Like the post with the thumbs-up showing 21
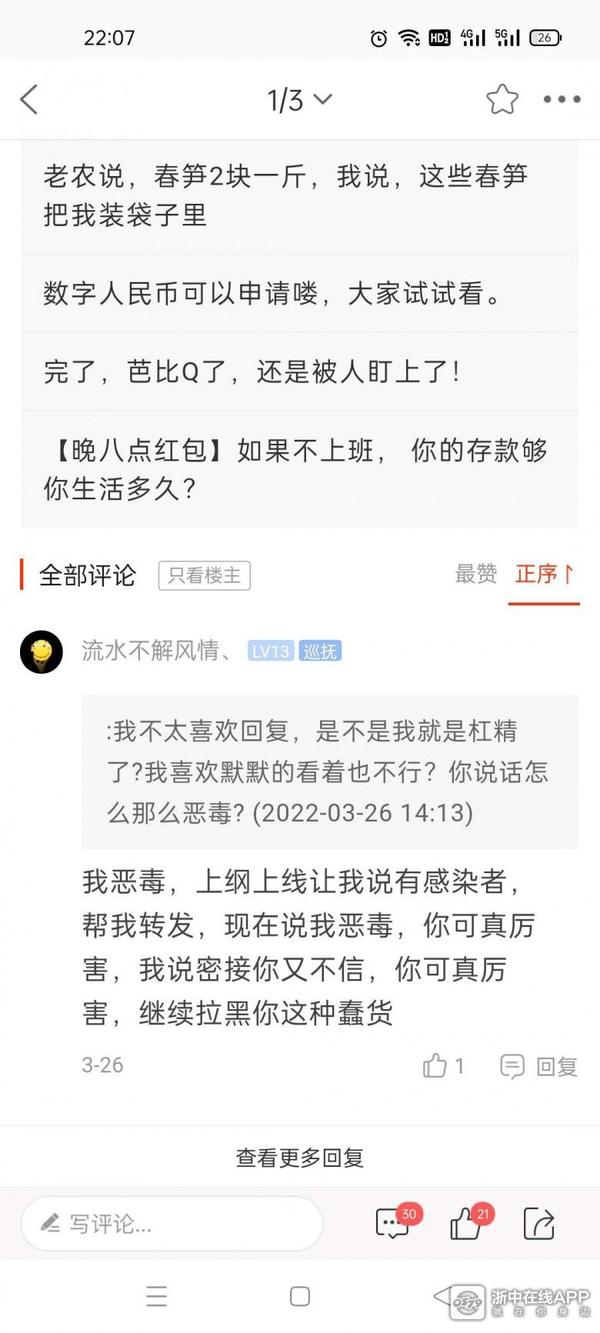 coord(467,1223)
